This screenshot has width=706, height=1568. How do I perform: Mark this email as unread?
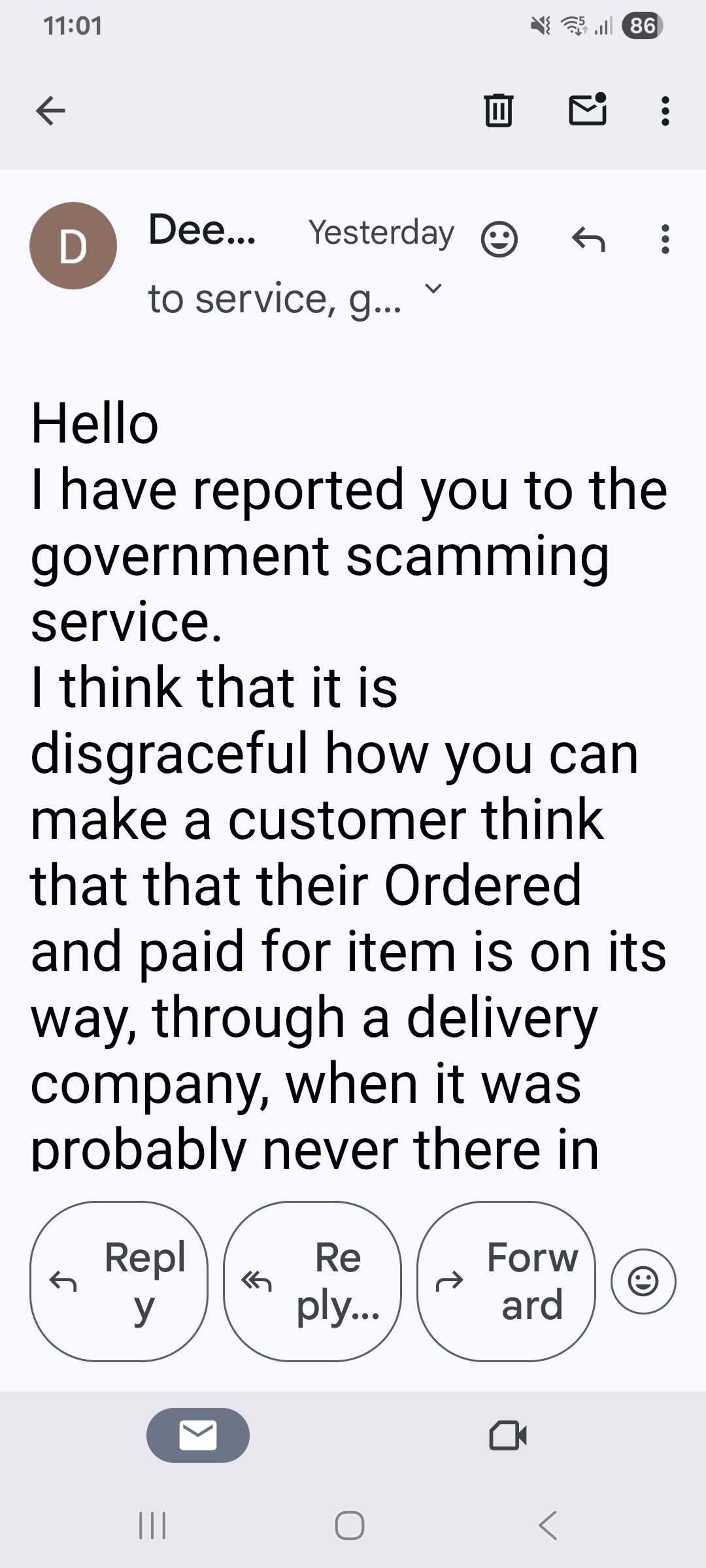[587, 109]
